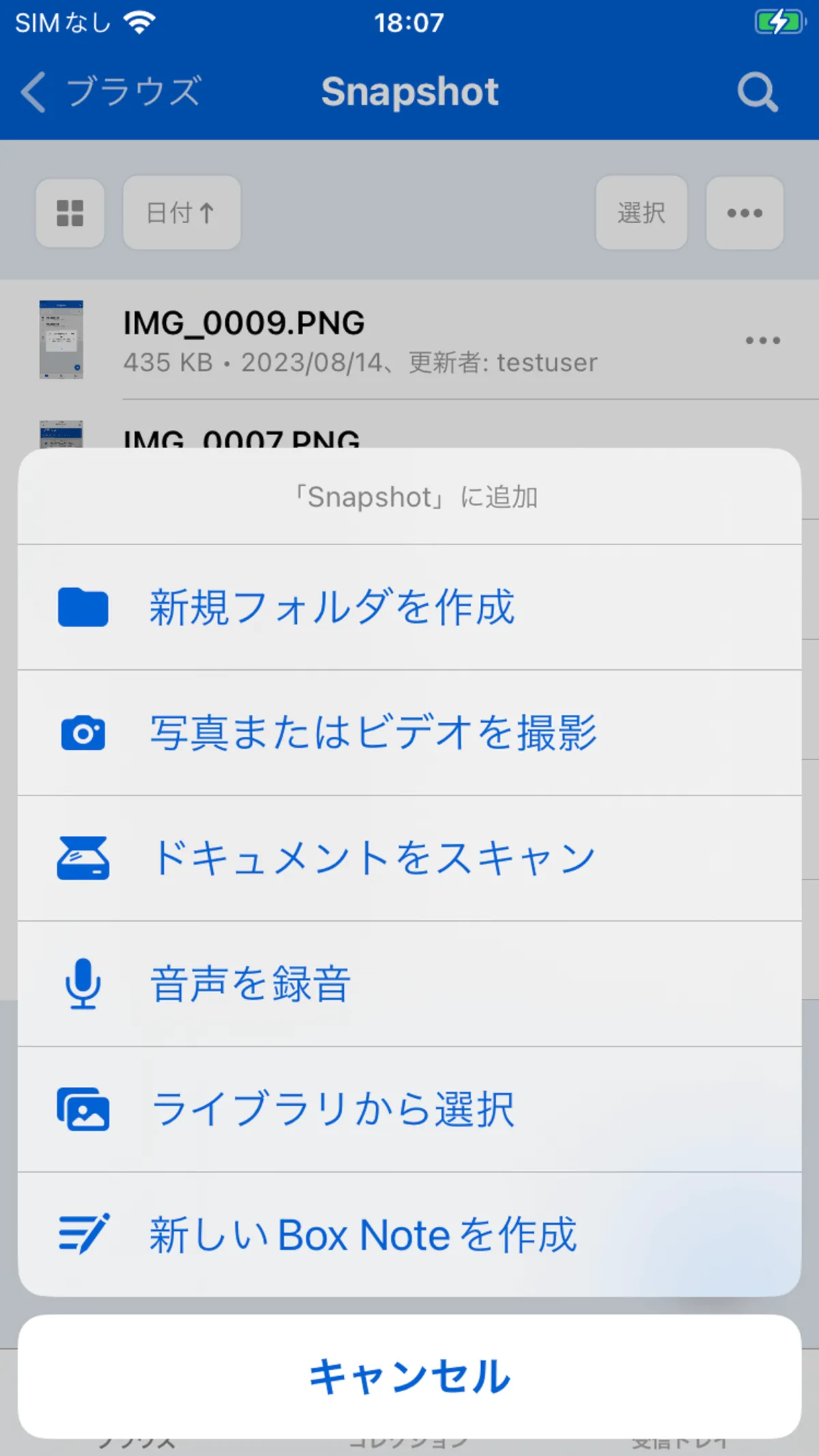Viewport: 819px width, 1456px height.
Task: Open more options for IMG_0009.PNG
Action: pos(762,340)
